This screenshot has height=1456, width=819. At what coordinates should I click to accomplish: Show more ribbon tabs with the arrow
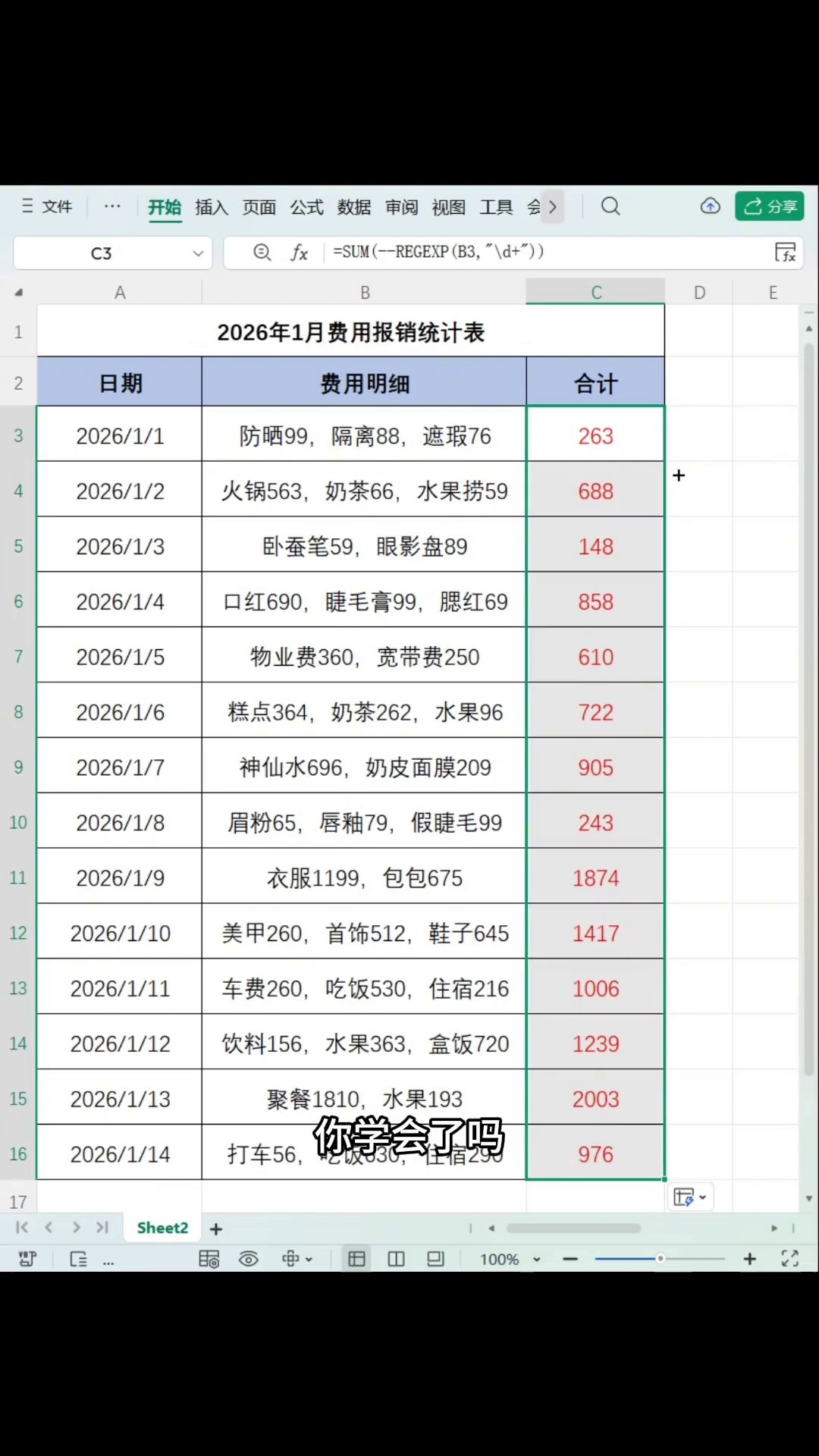(x=553, y=206)
